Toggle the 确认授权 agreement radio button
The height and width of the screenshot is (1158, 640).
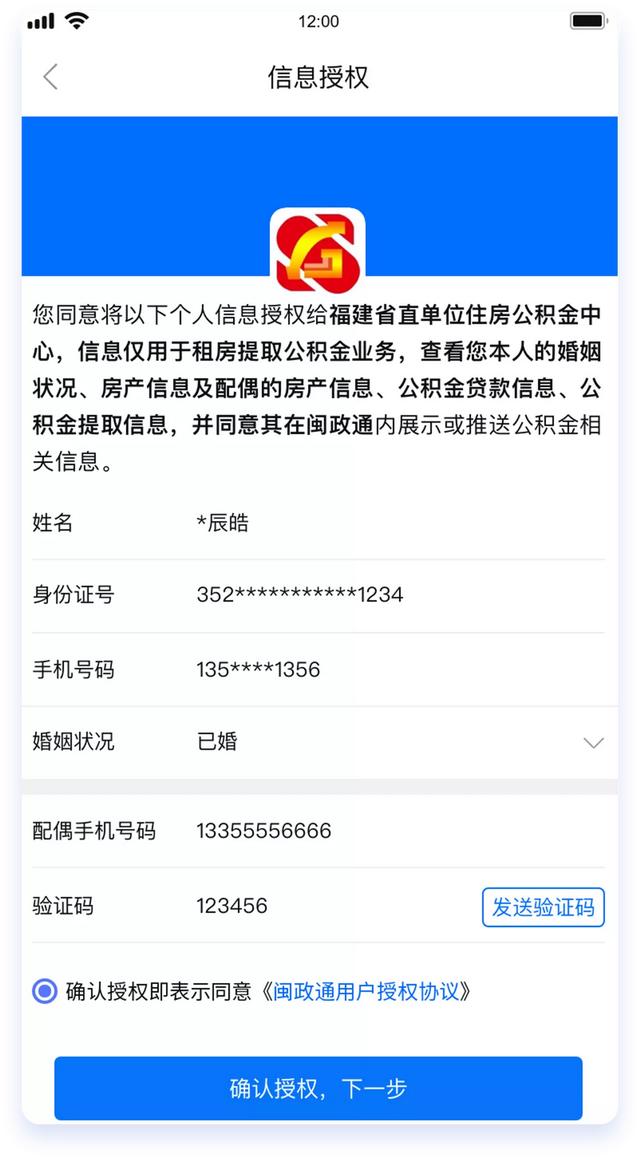[45, 991]
